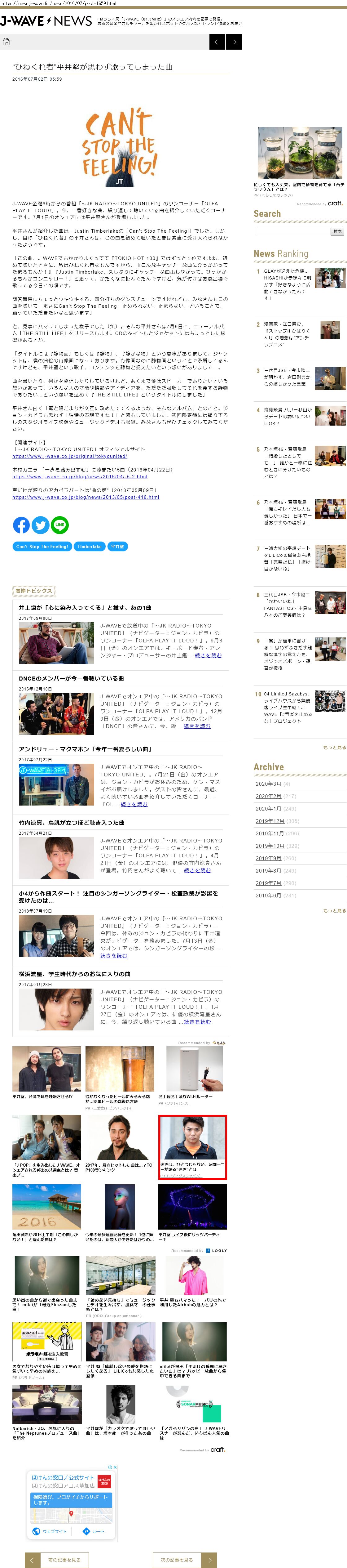Select the Timberlake tag chip
The width and height of the screenshot is (347, 1568).
click(89, 547)
